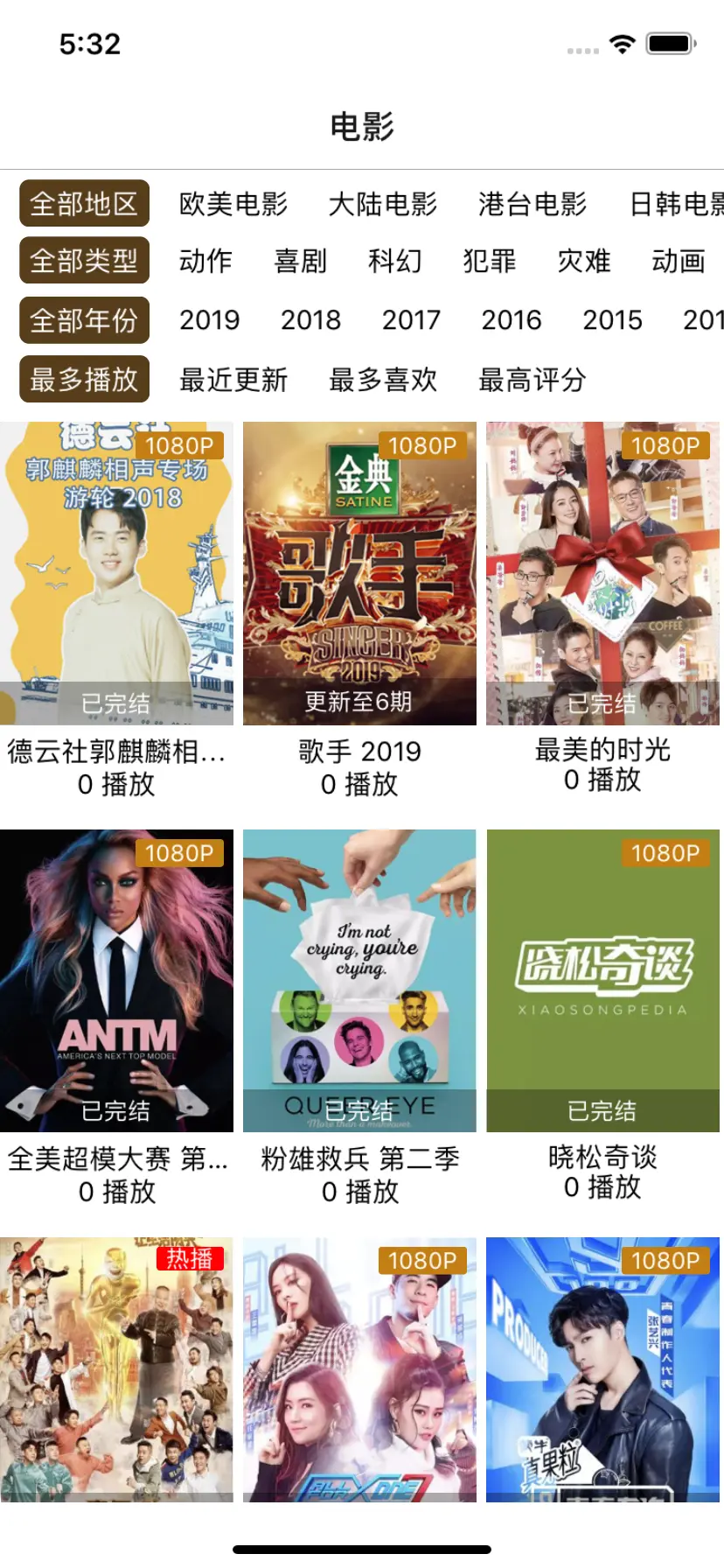View 最美的时光 details

pos(602,574)
